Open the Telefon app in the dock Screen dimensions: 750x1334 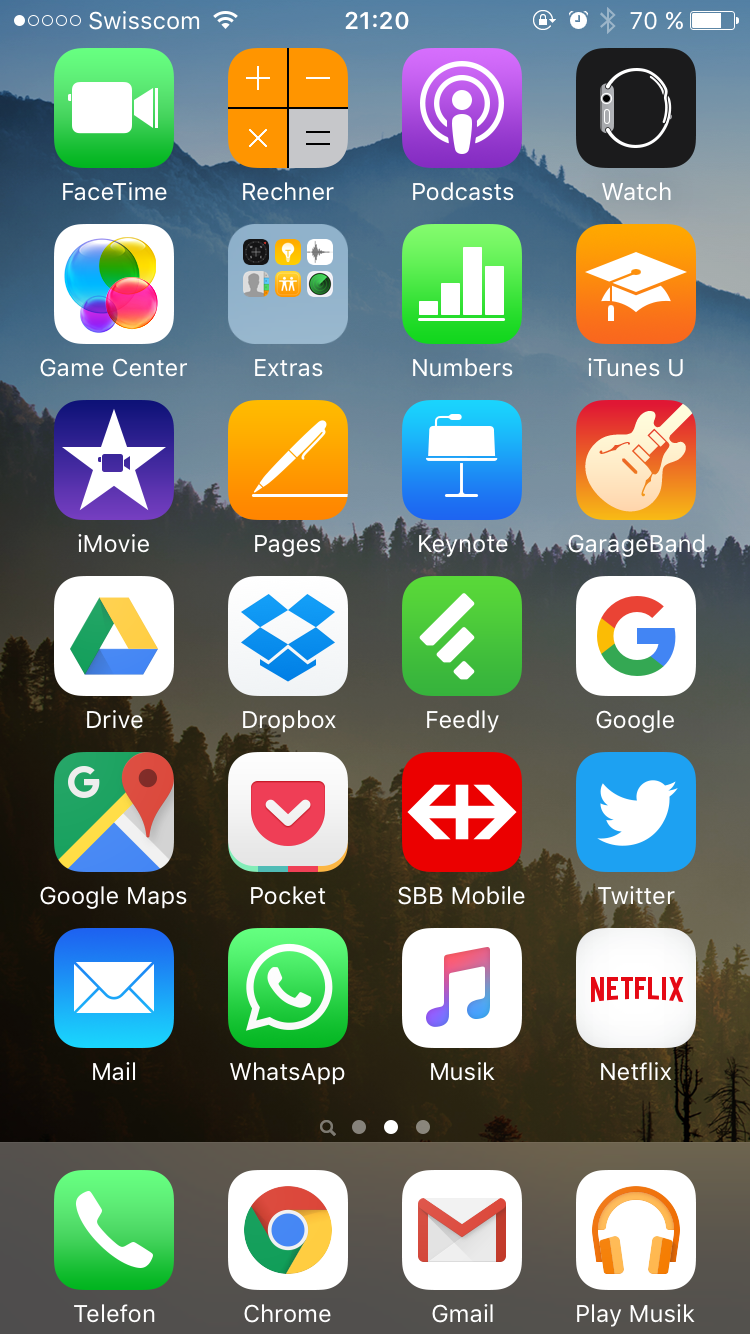click(x=114, y=1230)
